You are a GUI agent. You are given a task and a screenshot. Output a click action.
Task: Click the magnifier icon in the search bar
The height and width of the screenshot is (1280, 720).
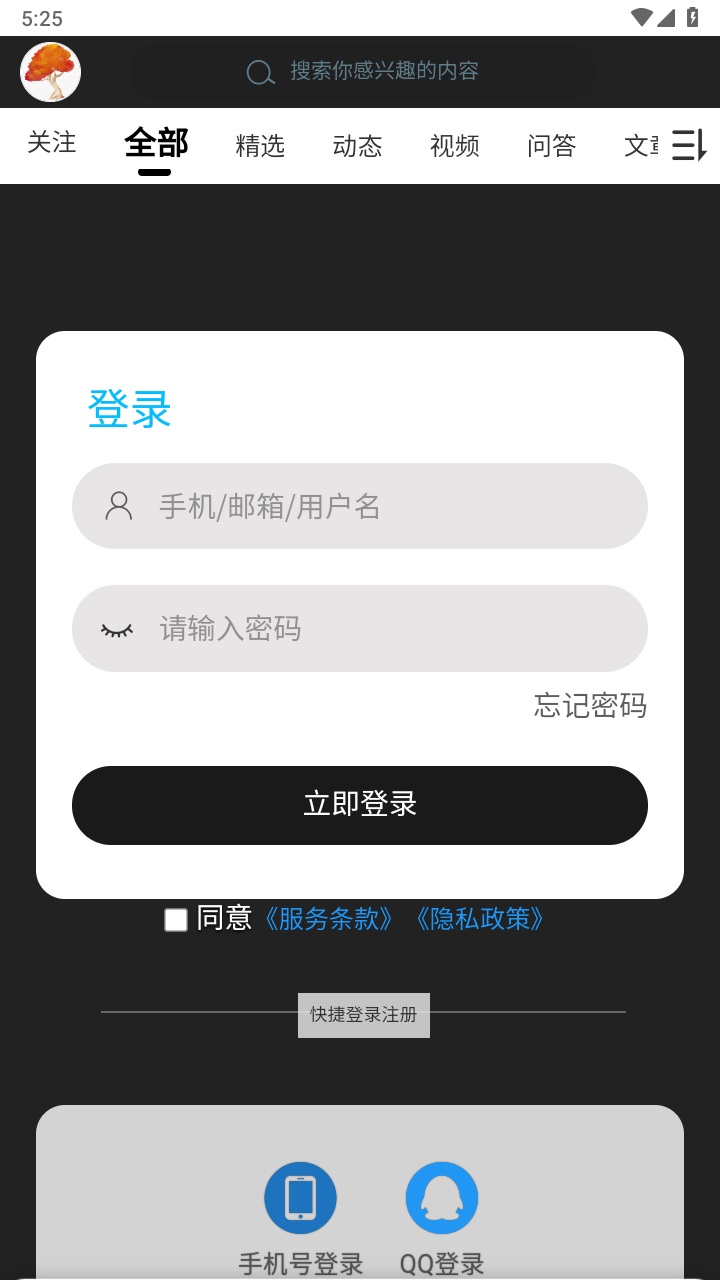(260, 72)
